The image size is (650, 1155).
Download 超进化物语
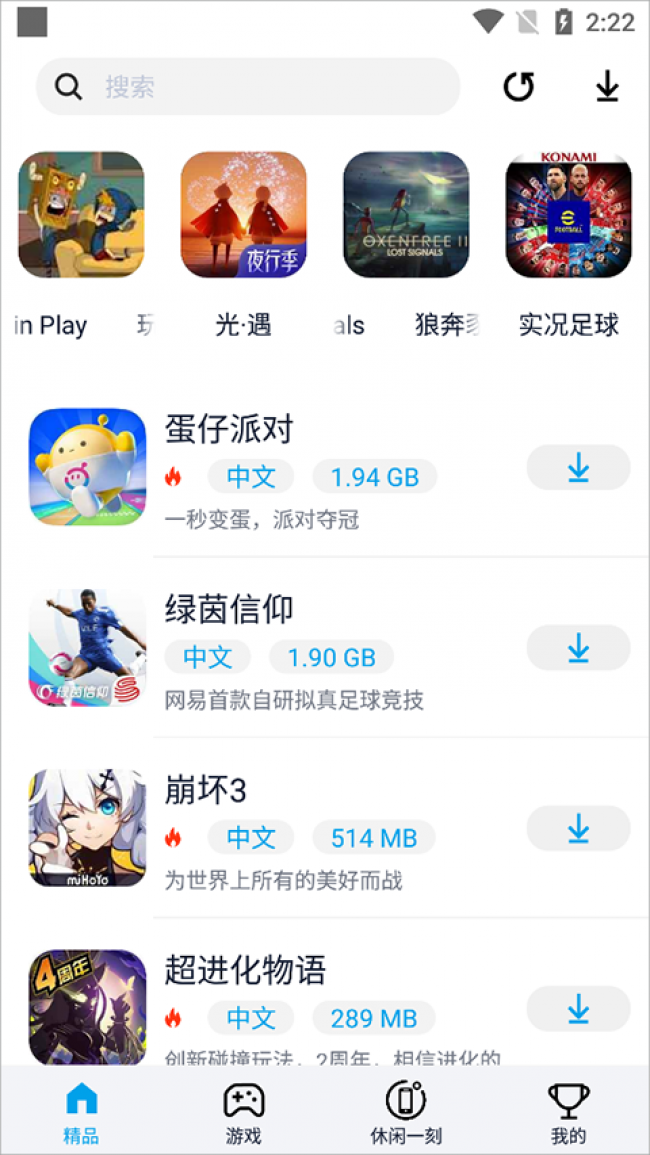pos(578,1009)
